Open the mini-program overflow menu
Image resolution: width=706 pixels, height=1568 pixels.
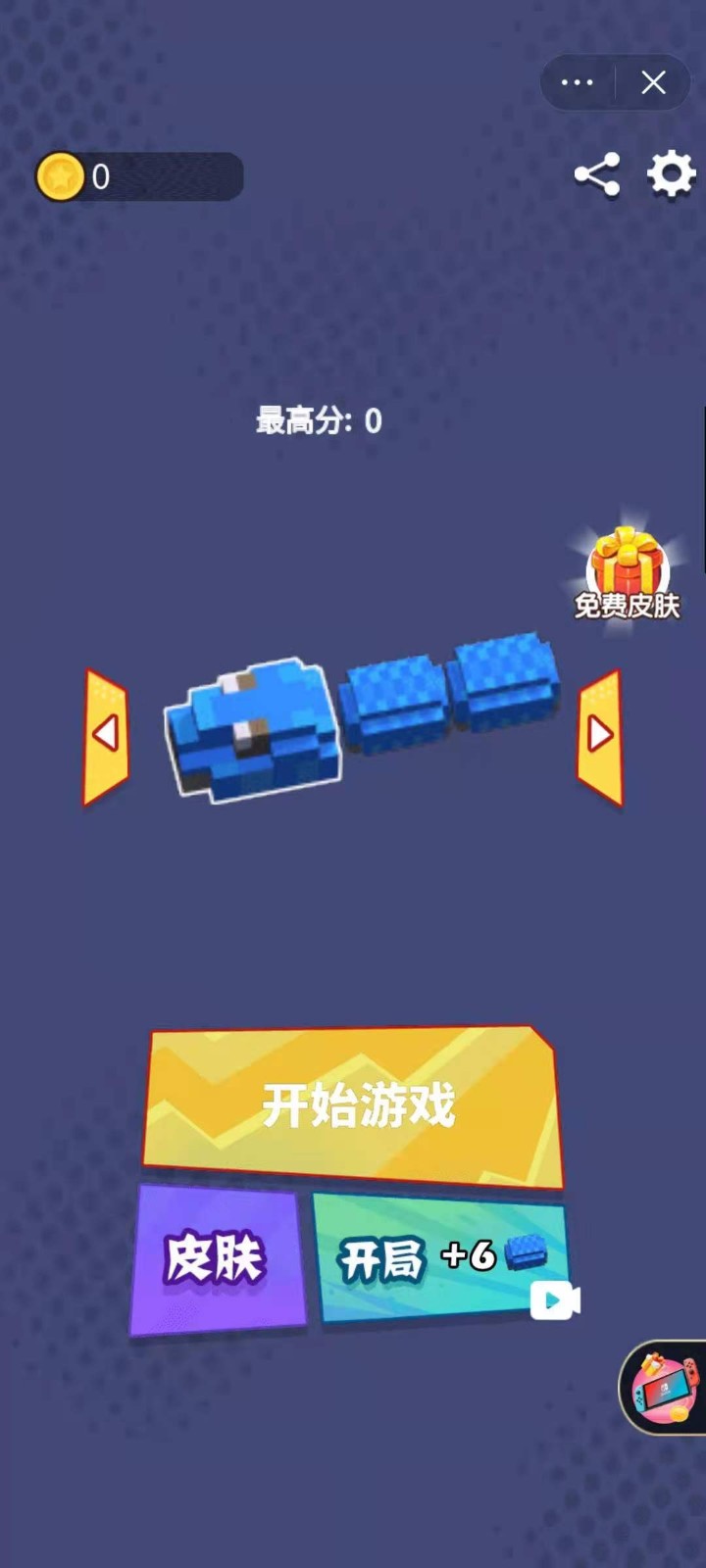pyautogui.click(x=577, y=83)
